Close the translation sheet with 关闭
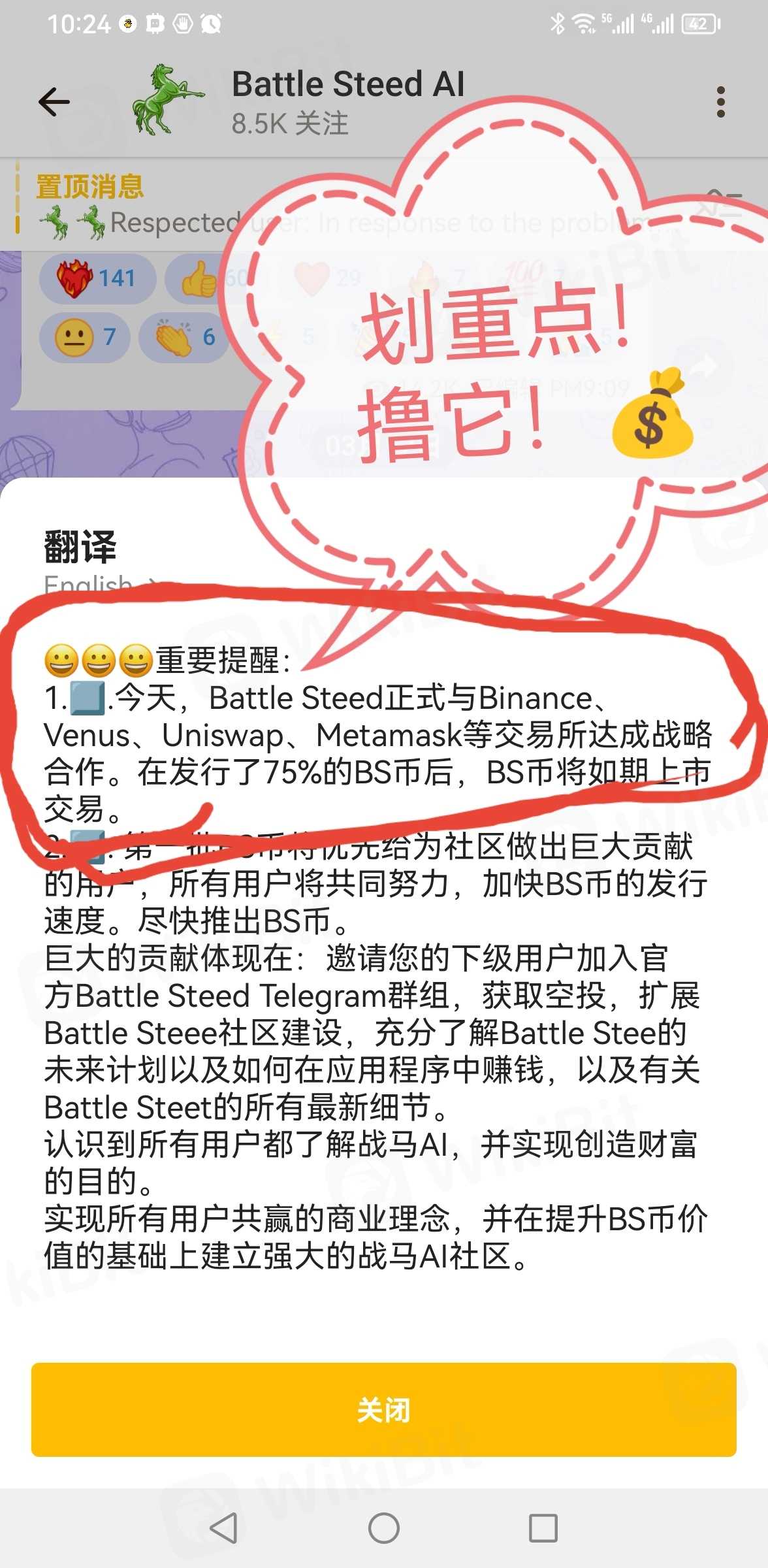The height and width of the screenshot is (1568, 768). pyautogui.click(x=384, y=1410)
